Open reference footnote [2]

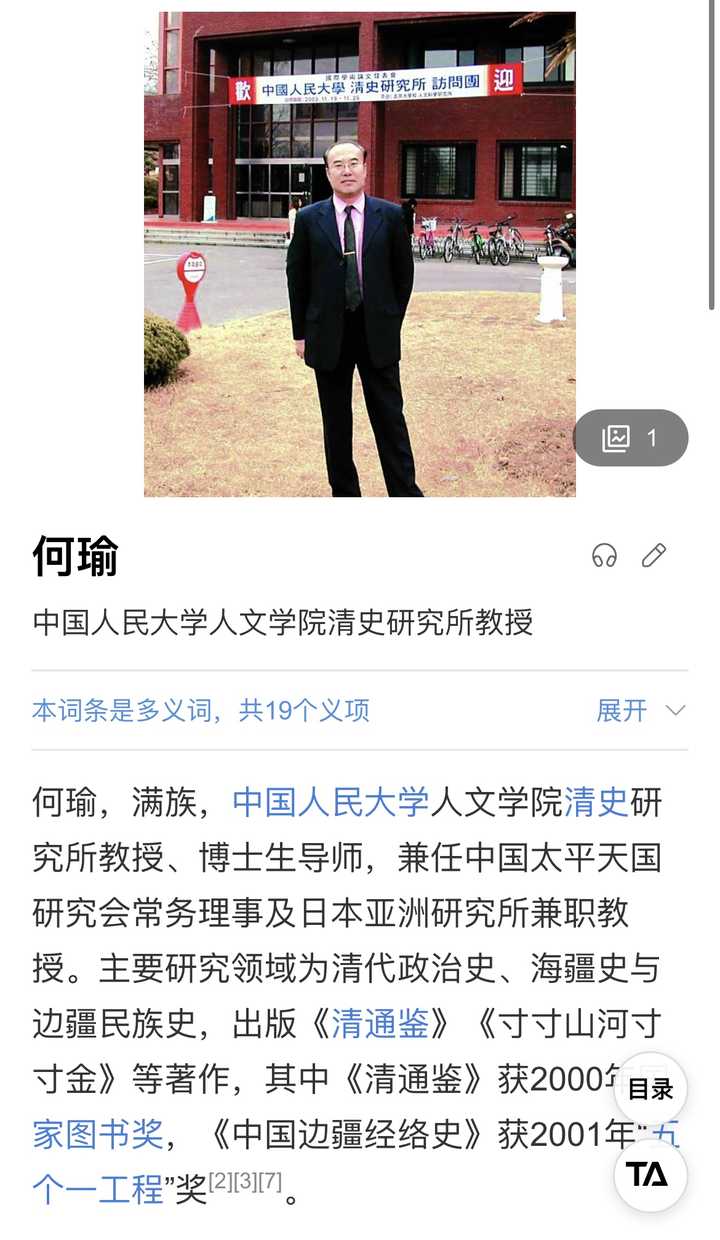click(x=219, y=1184)
